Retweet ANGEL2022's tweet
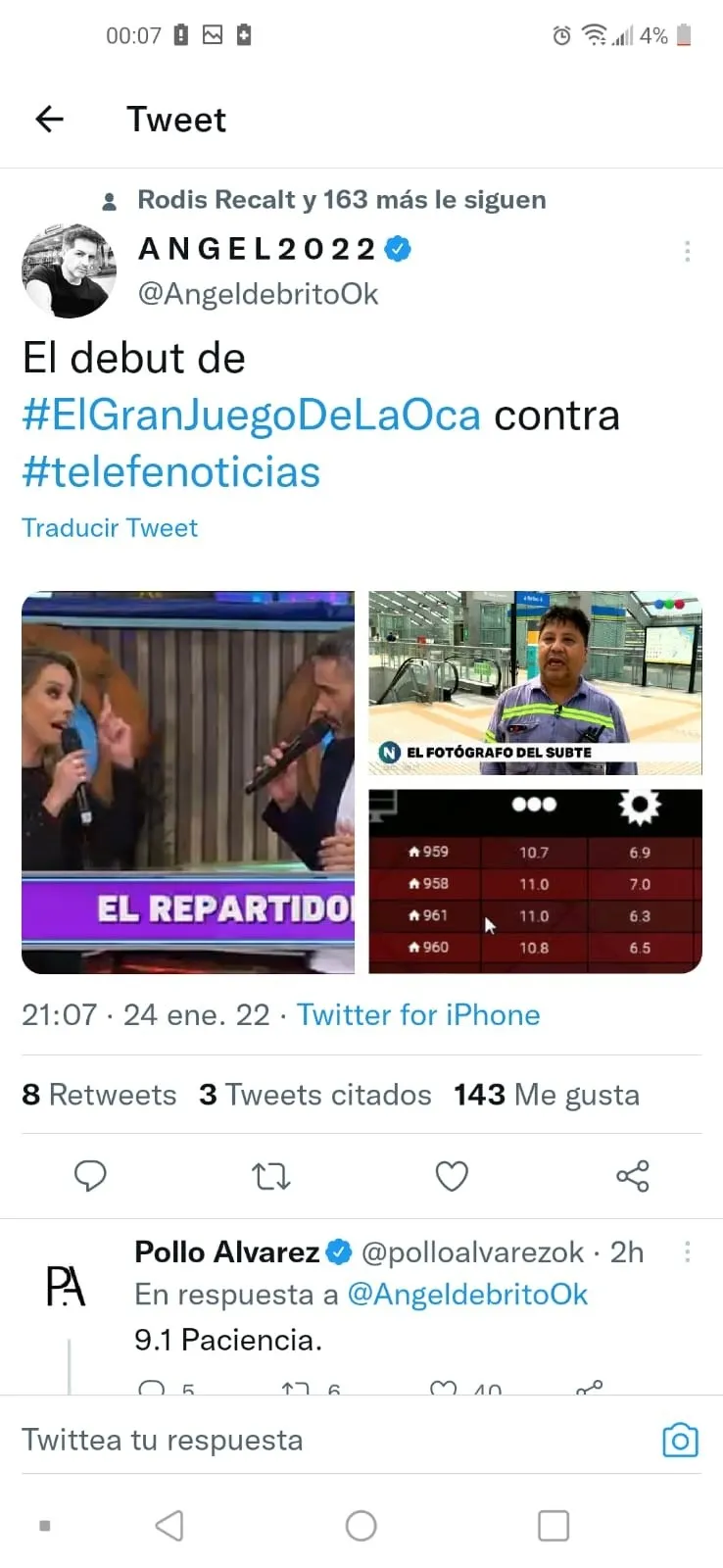 click(x=270, y=1175)
